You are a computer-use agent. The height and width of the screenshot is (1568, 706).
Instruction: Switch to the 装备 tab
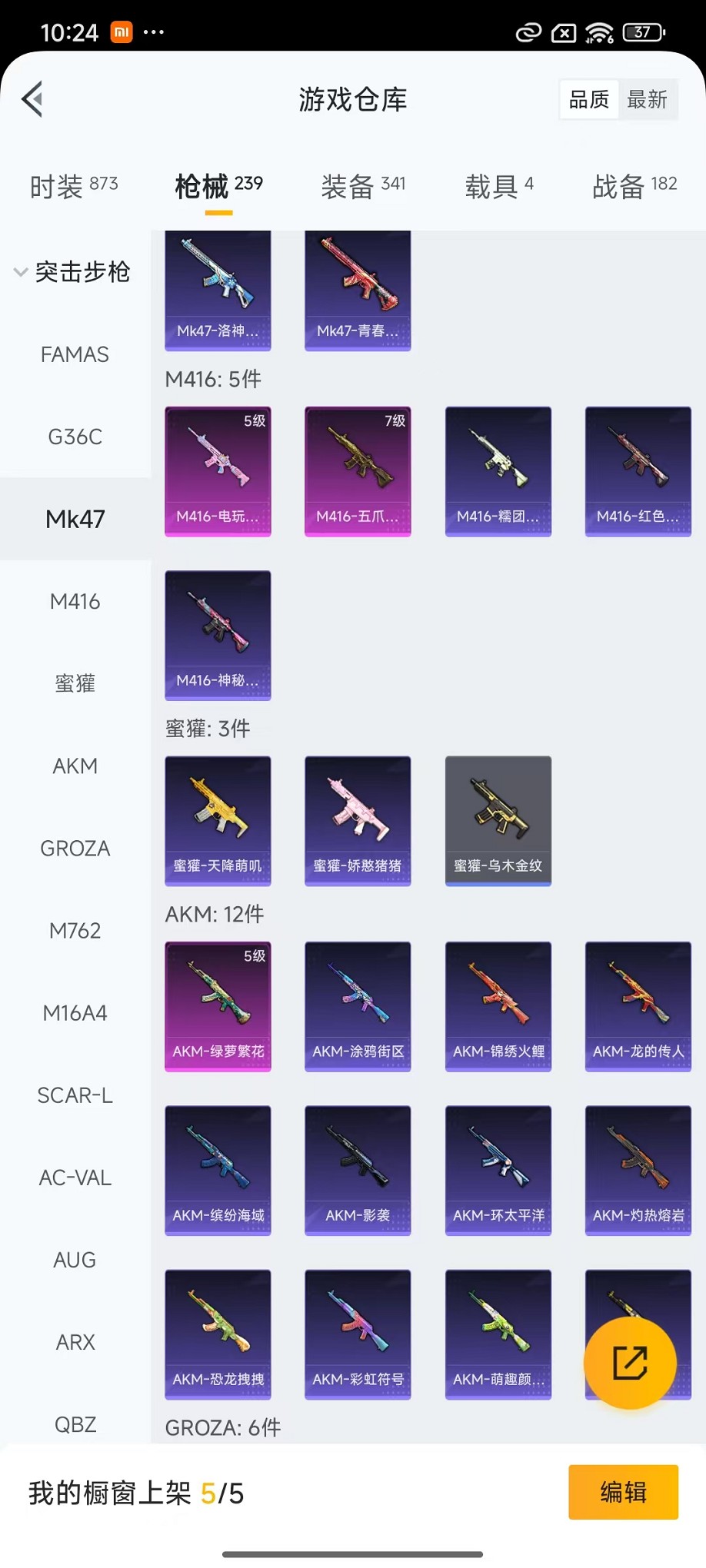click(363, 186)
